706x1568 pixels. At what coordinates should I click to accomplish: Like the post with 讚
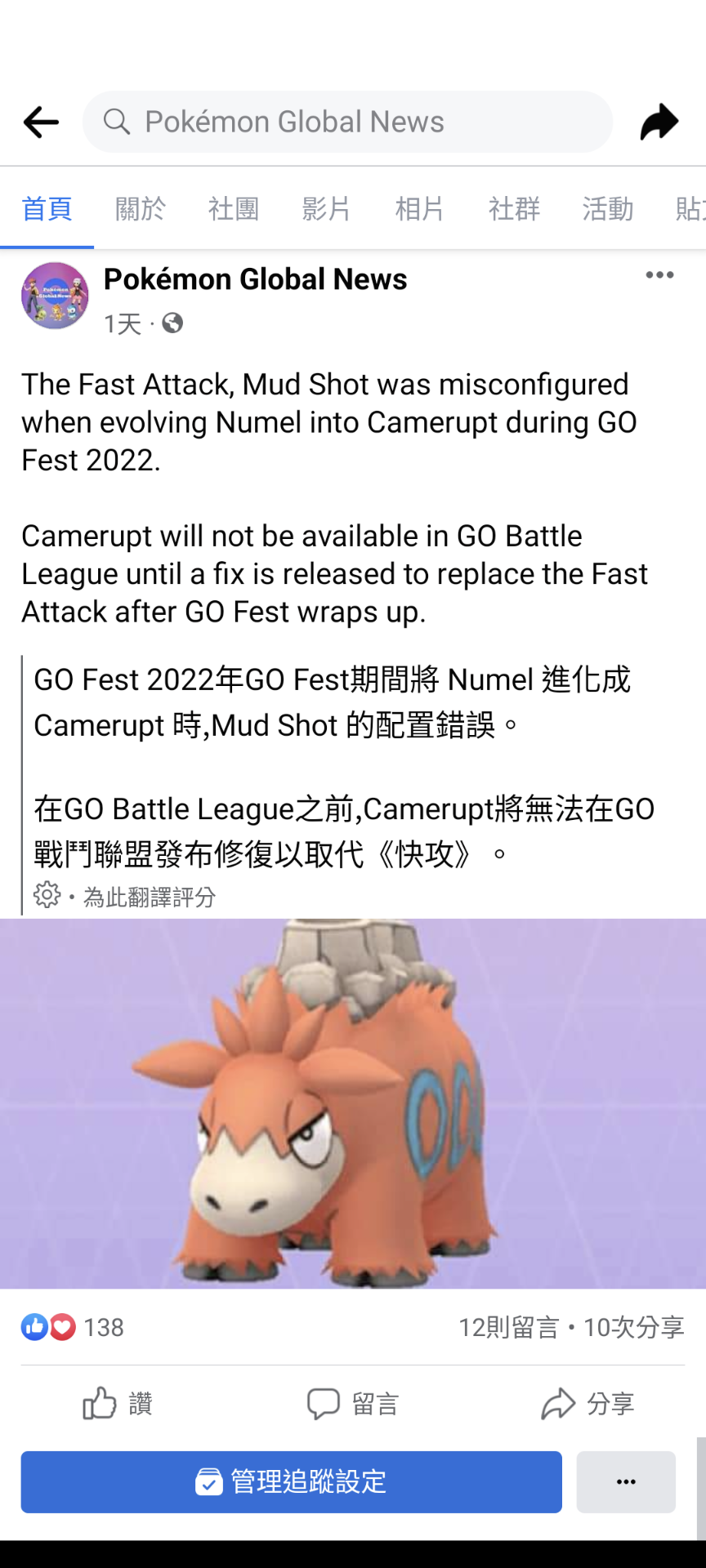[x=118, y=1404]
